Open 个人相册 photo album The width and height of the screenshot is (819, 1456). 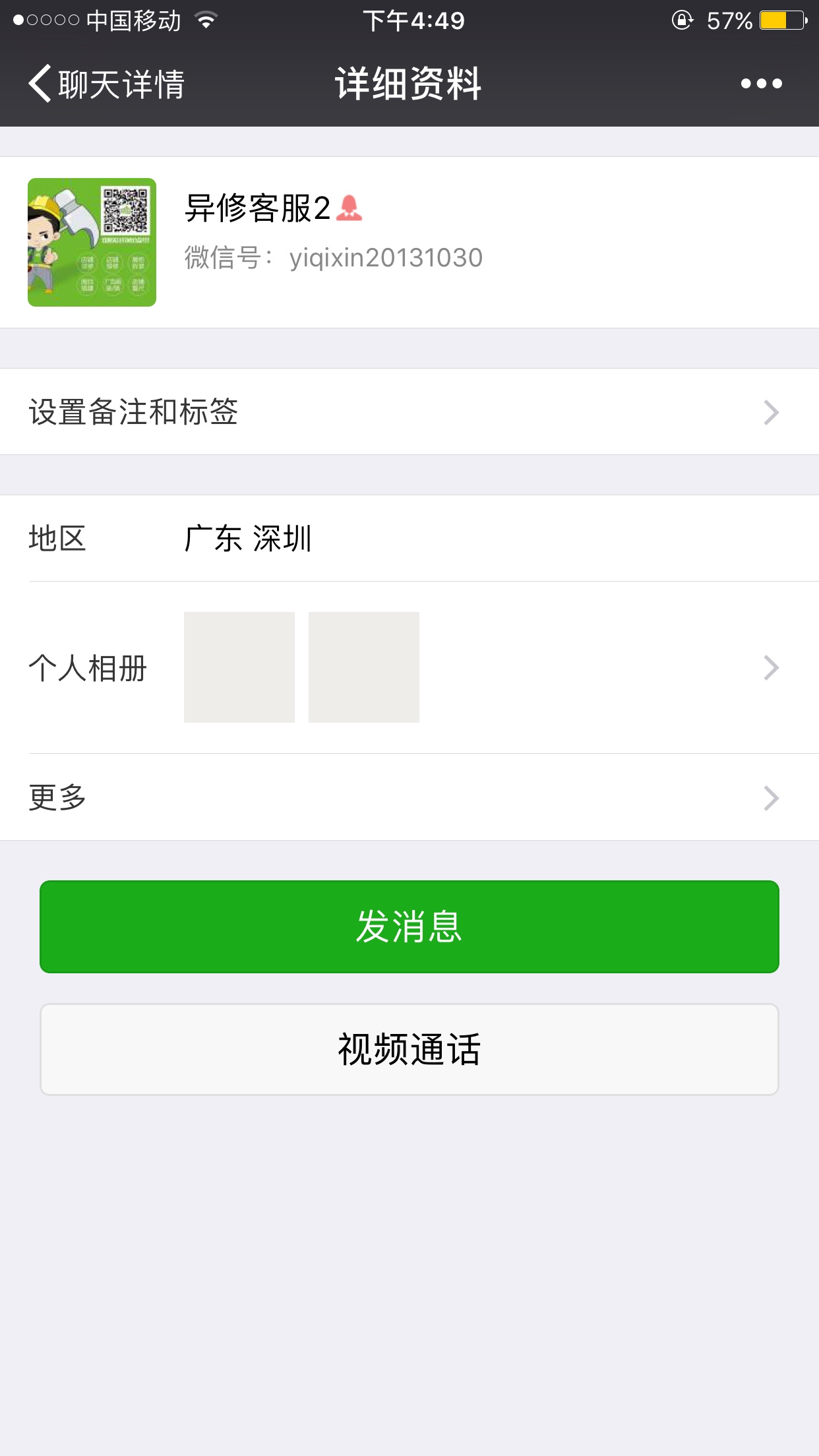pyautogui.click(x=409, y=667)
